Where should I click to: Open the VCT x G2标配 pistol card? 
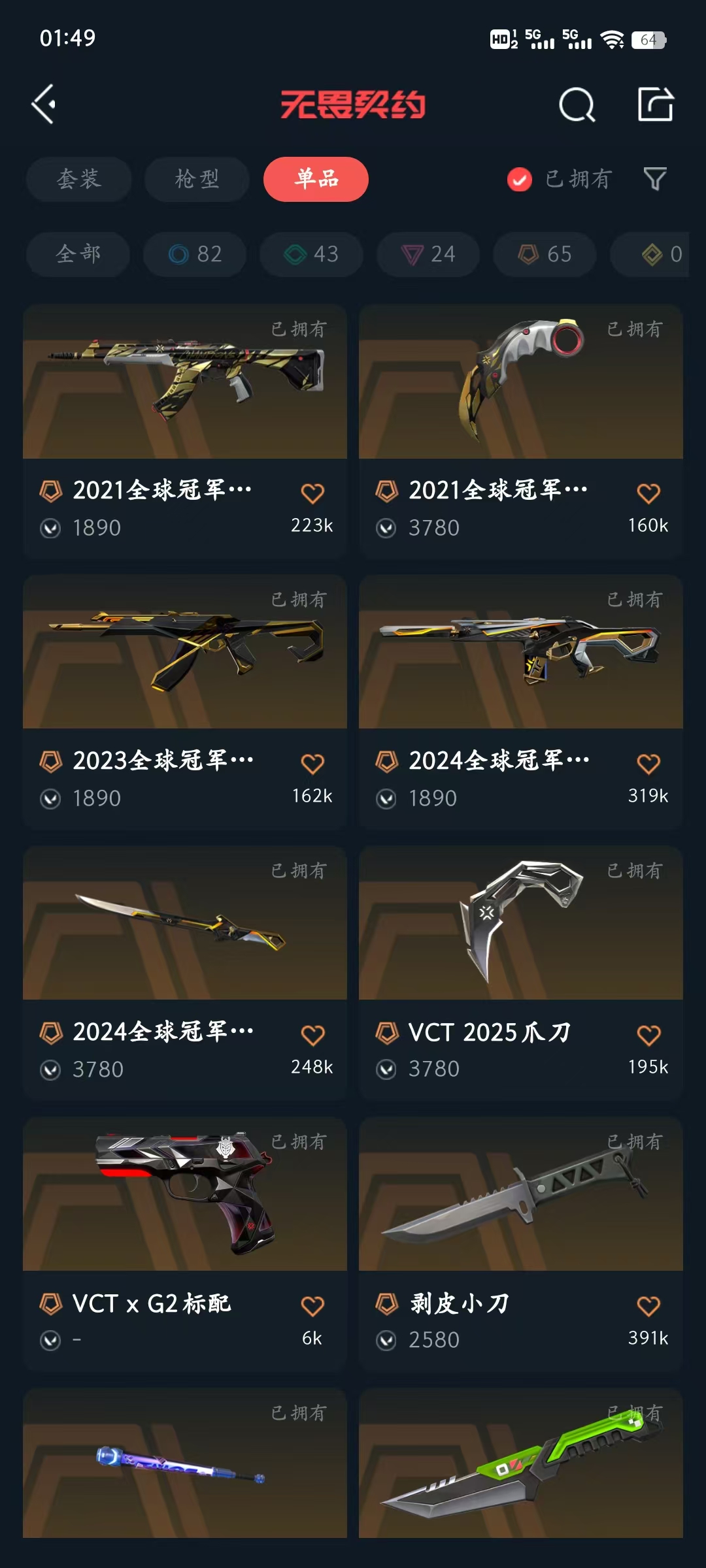(x=185, y=1245)
